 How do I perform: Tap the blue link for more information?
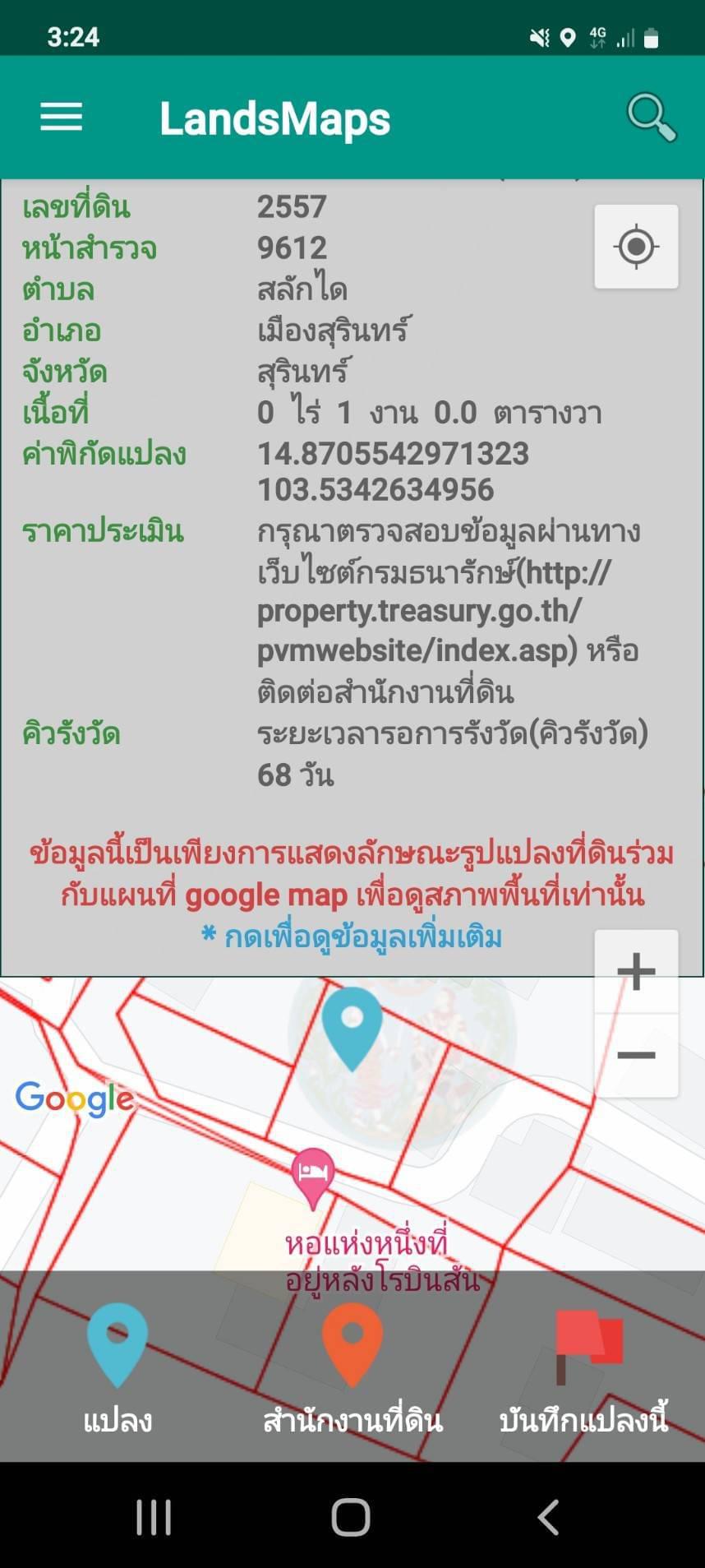point(352,937)
